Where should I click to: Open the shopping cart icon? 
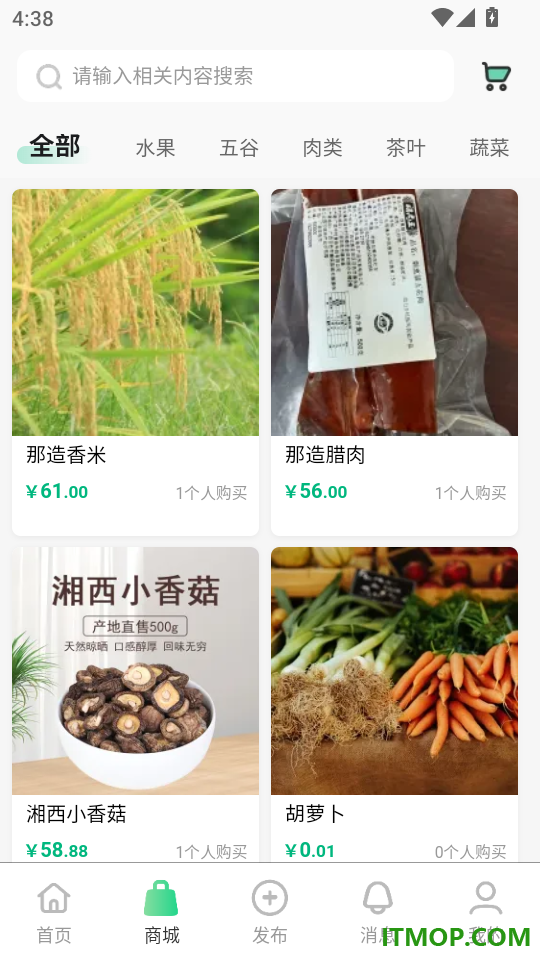496,77
